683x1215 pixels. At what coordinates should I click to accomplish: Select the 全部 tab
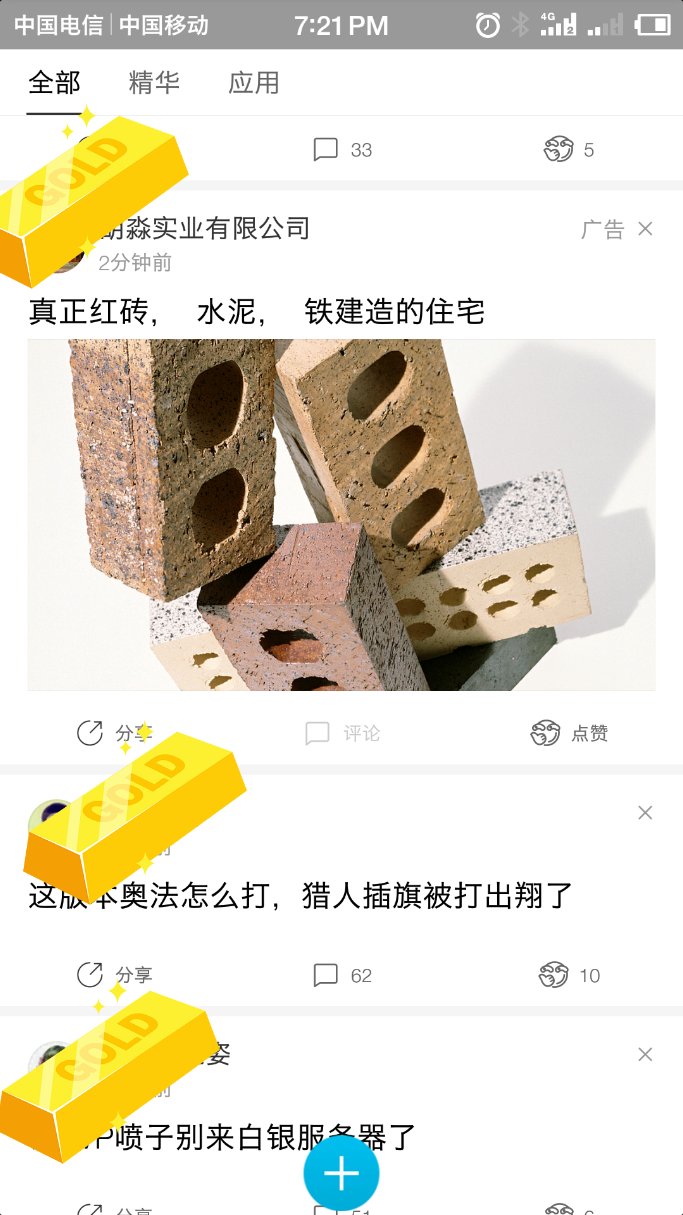[54, 83]
